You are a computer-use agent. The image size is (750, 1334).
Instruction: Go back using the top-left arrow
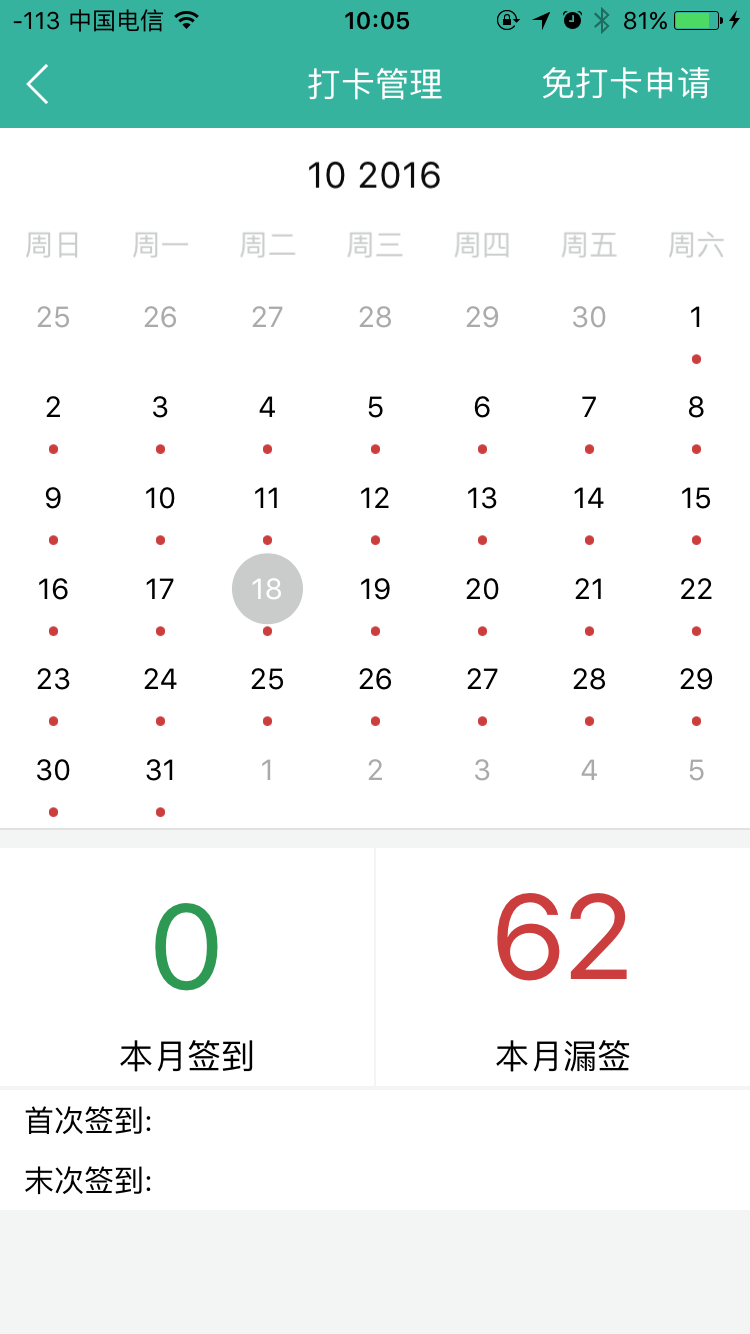pos(38,84)
